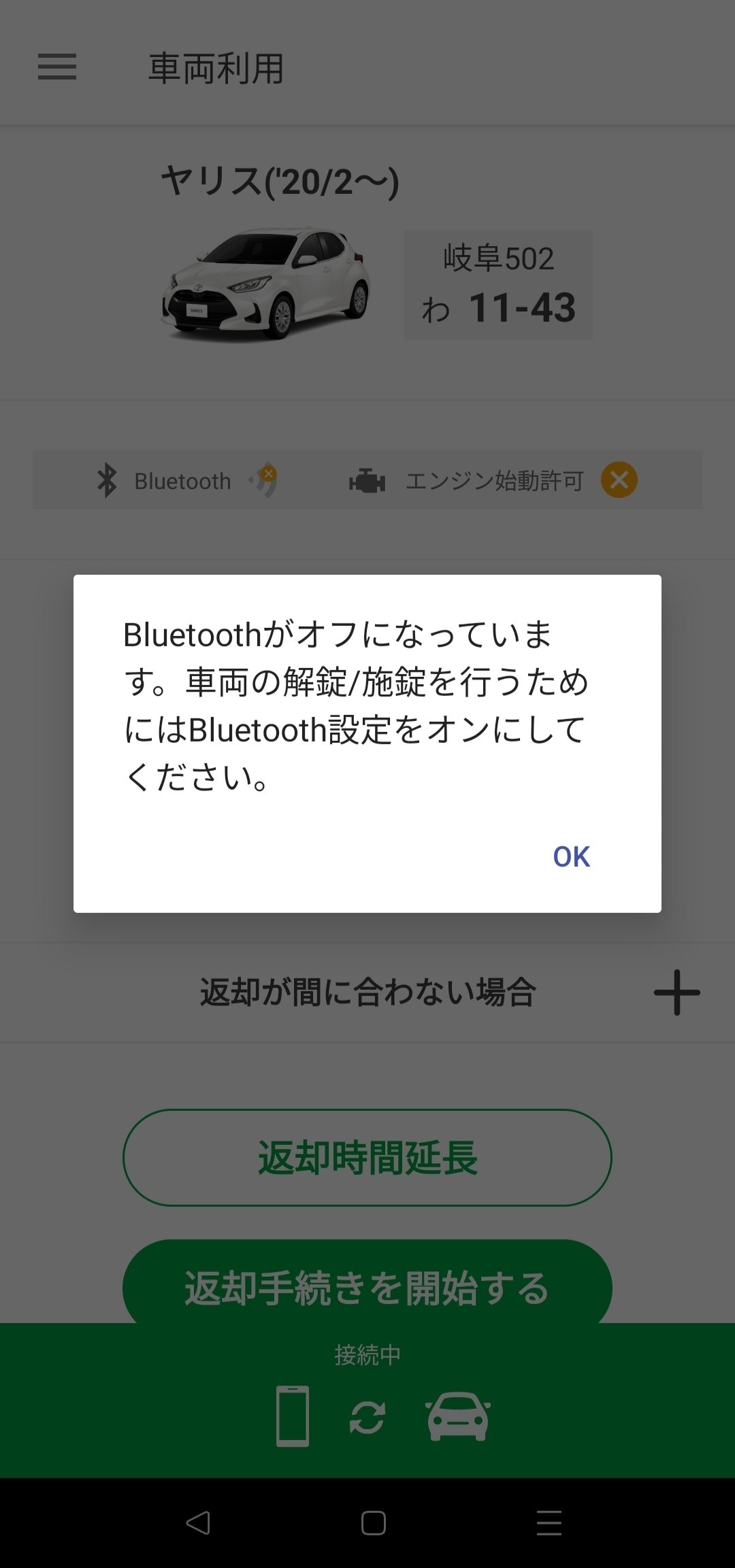Image resolution: width=735 pixels, height=1568 pixels.
Task: Click the engine icon beside エンジン始動許可
Action: (x=367, y=481)
